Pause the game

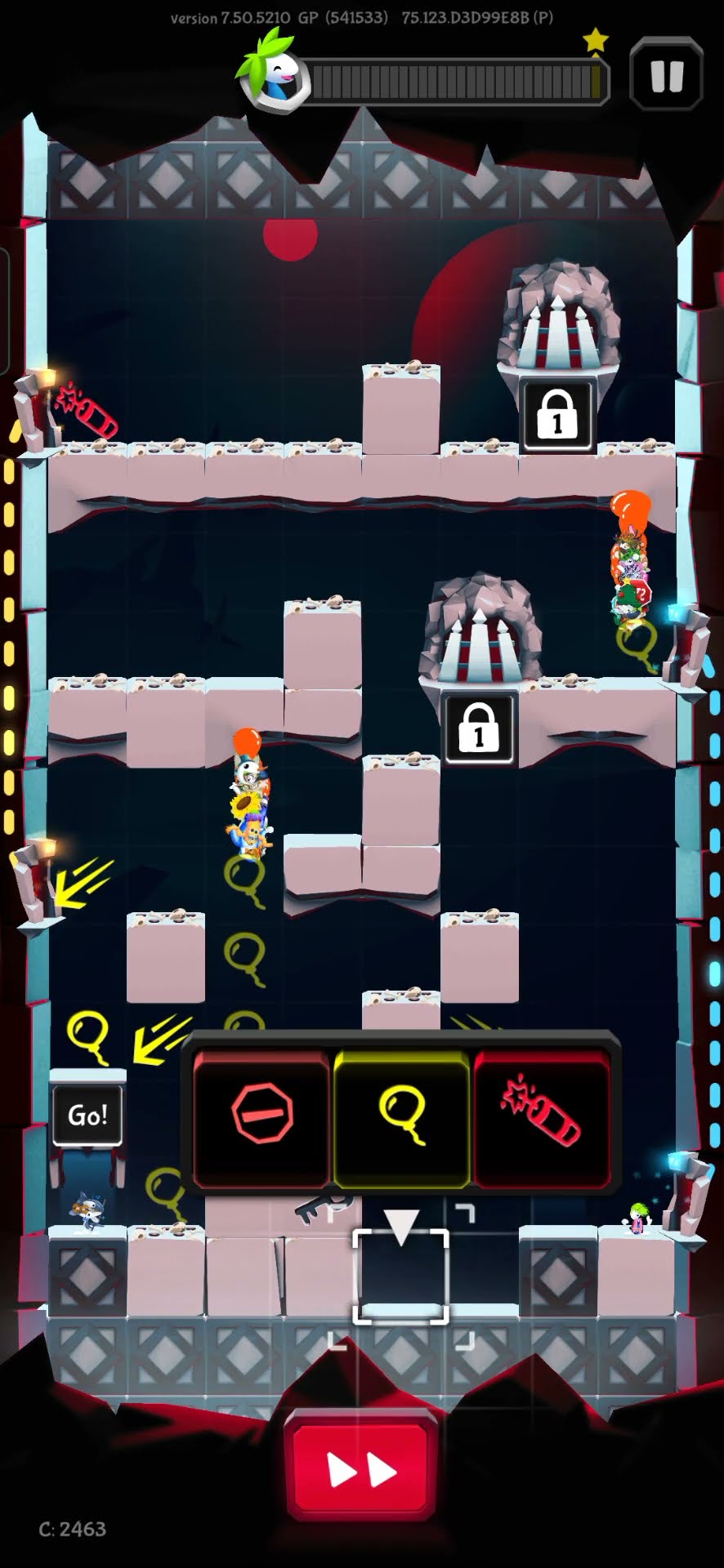point(666,75)
